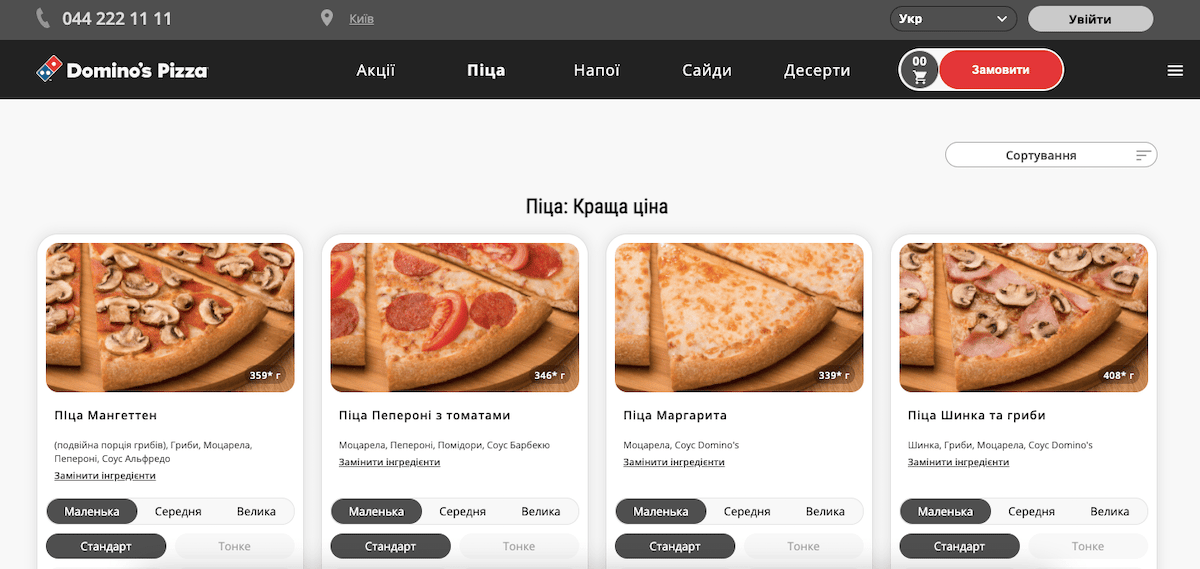Open the shopping cart icon
Viewport: 1200px width, 569px height.
coord(919,70)
